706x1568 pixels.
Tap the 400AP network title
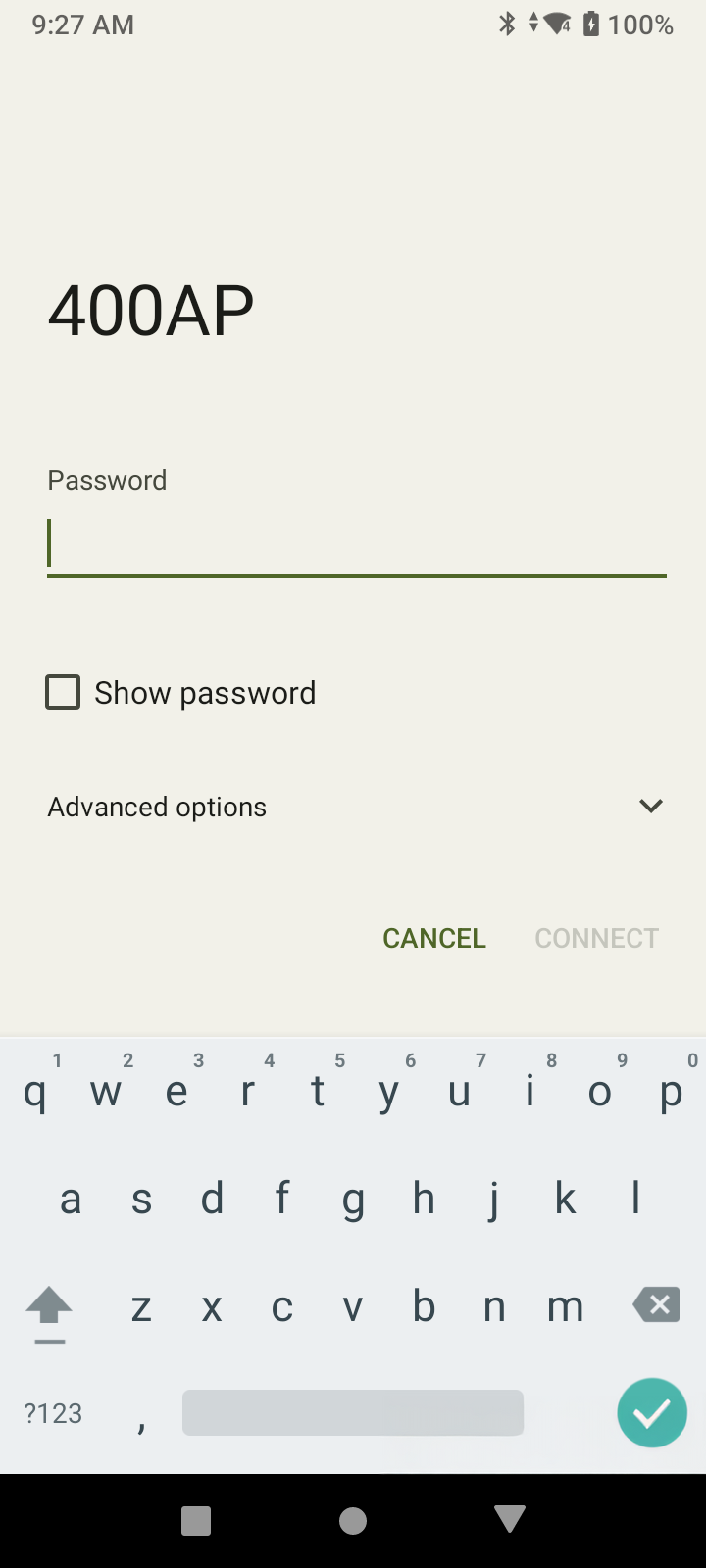point(149,309)
